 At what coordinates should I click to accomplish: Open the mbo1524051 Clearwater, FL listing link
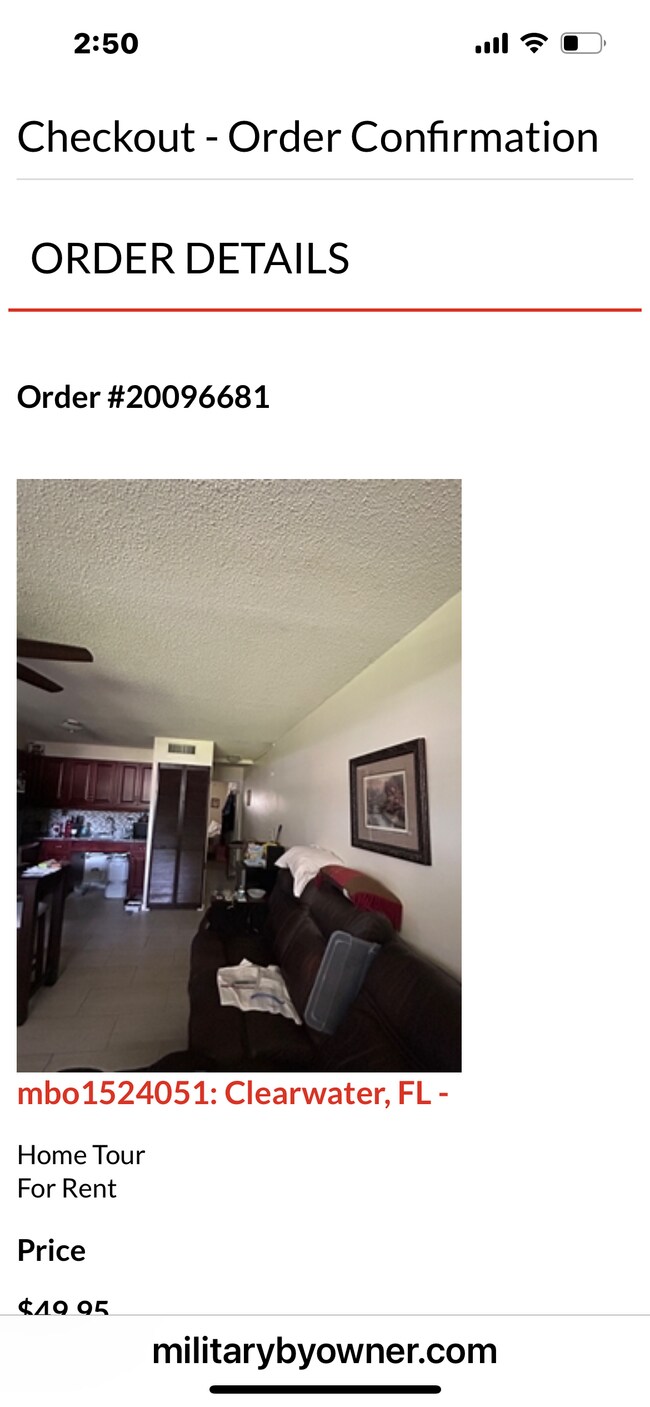tap(232, 1094)
